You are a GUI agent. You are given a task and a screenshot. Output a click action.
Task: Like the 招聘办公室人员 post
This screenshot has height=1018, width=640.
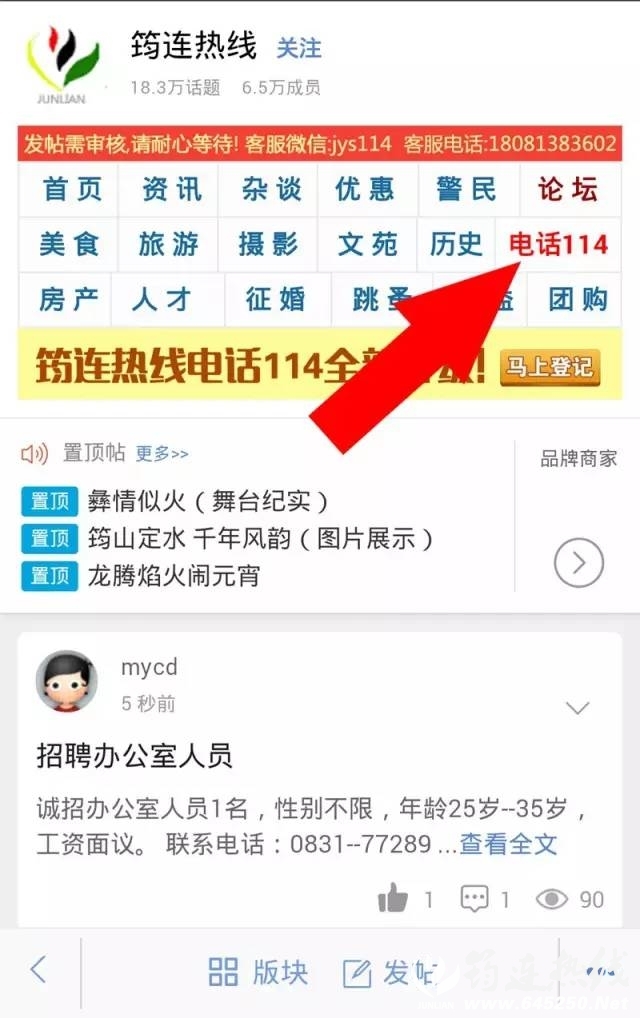393,898
